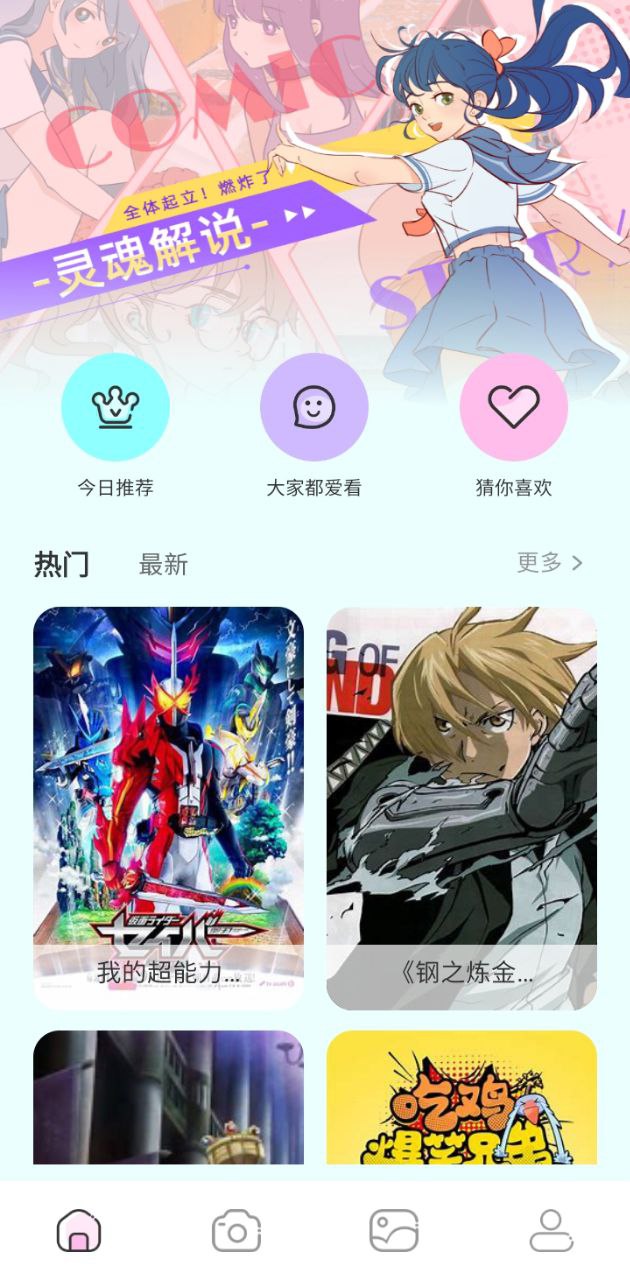Open 大家都爱看 smiley icon

[314, 407]
